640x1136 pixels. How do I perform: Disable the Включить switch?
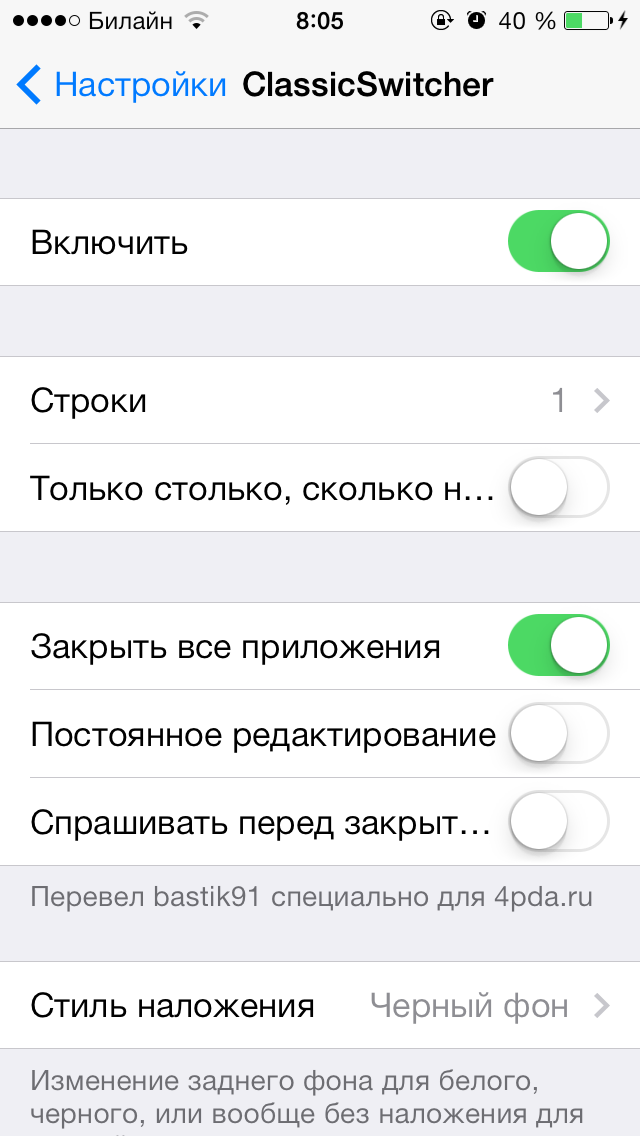coord(558,242)
